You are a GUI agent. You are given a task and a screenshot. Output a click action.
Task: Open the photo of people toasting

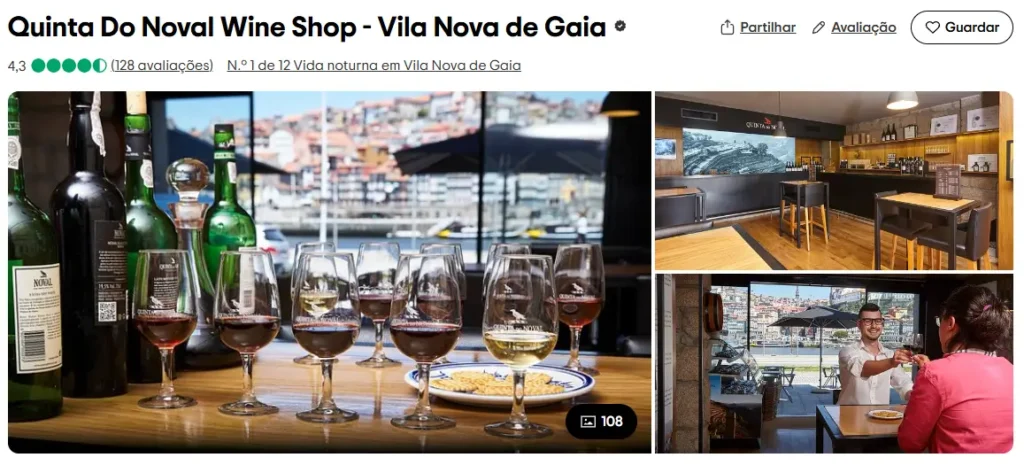pos(833,364)
